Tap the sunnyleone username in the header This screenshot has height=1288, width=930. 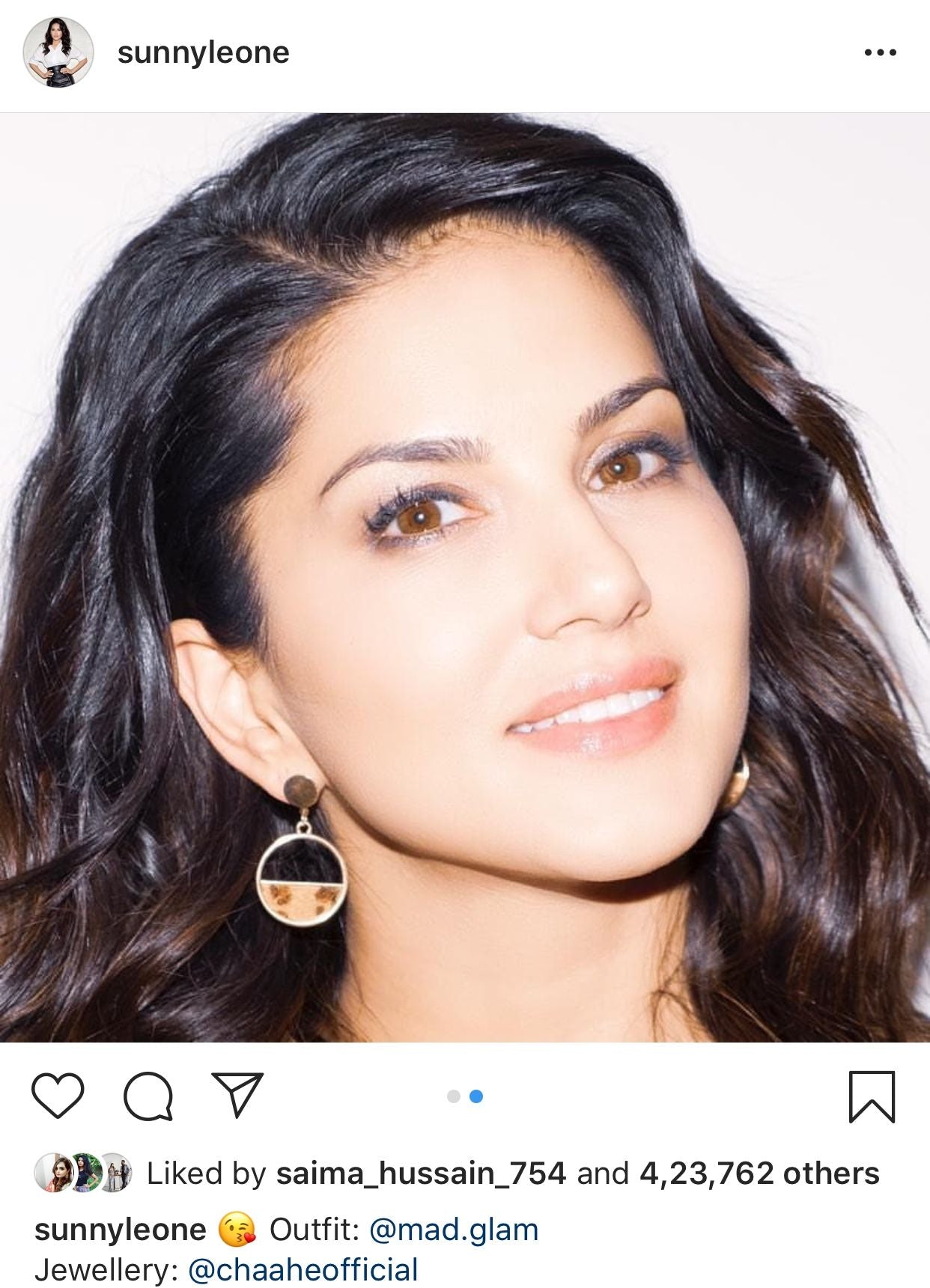pos(203,52)
